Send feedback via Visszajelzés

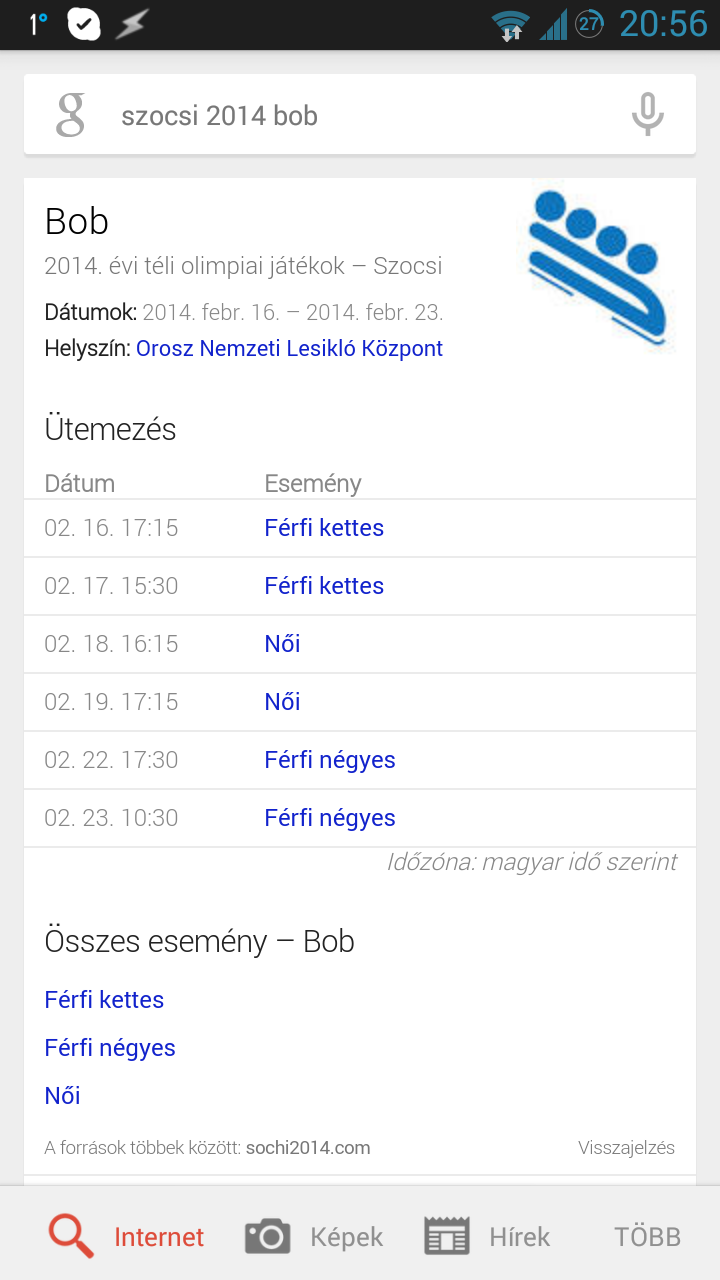626,1148
